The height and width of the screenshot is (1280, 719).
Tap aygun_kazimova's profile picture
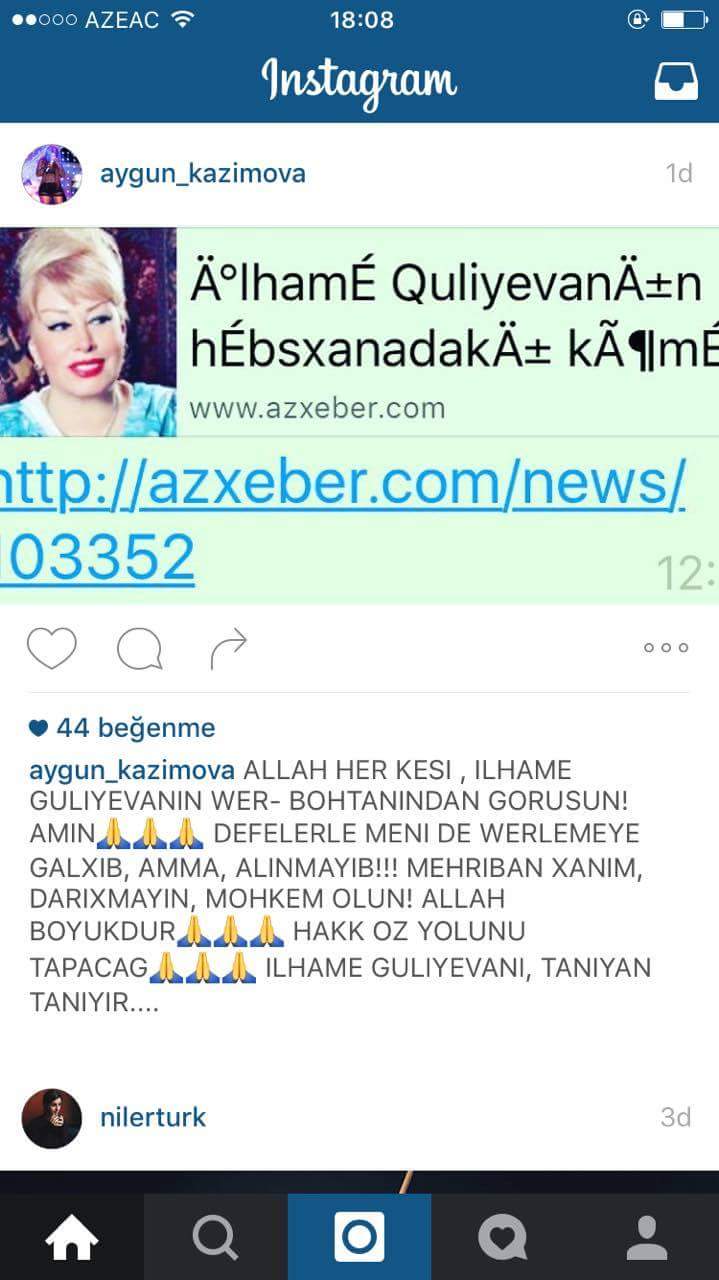click(51, 174)
